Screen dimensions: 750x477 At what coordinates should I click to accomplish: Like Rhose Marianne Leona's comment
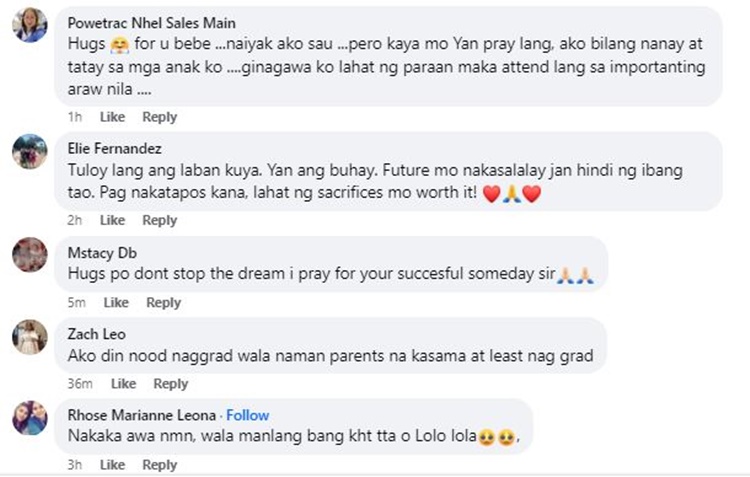(x=112, y=465)
